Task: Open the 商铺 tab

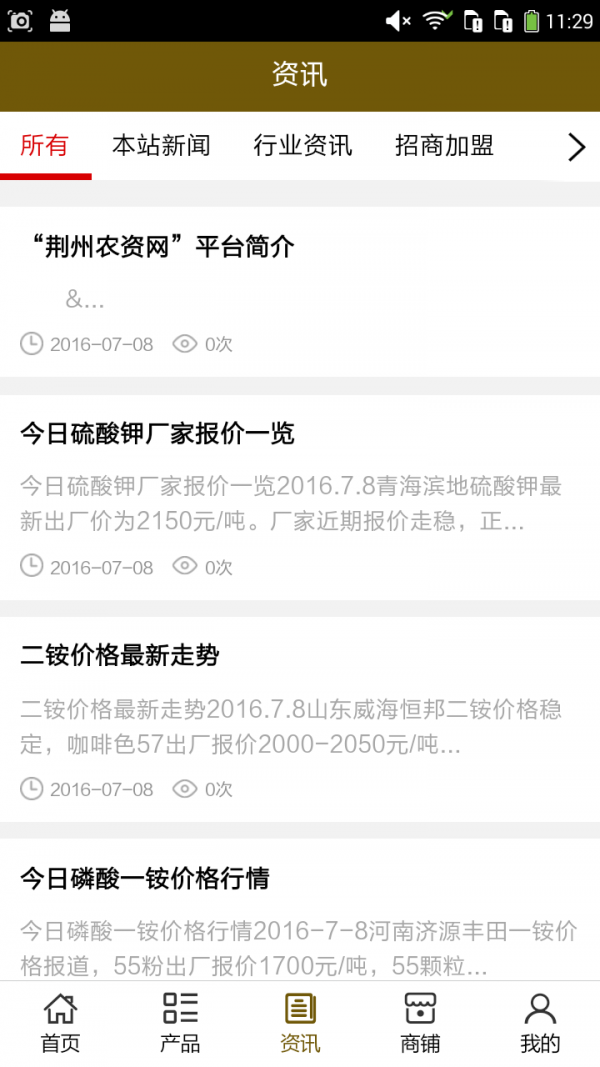Action: point(420,1023)
